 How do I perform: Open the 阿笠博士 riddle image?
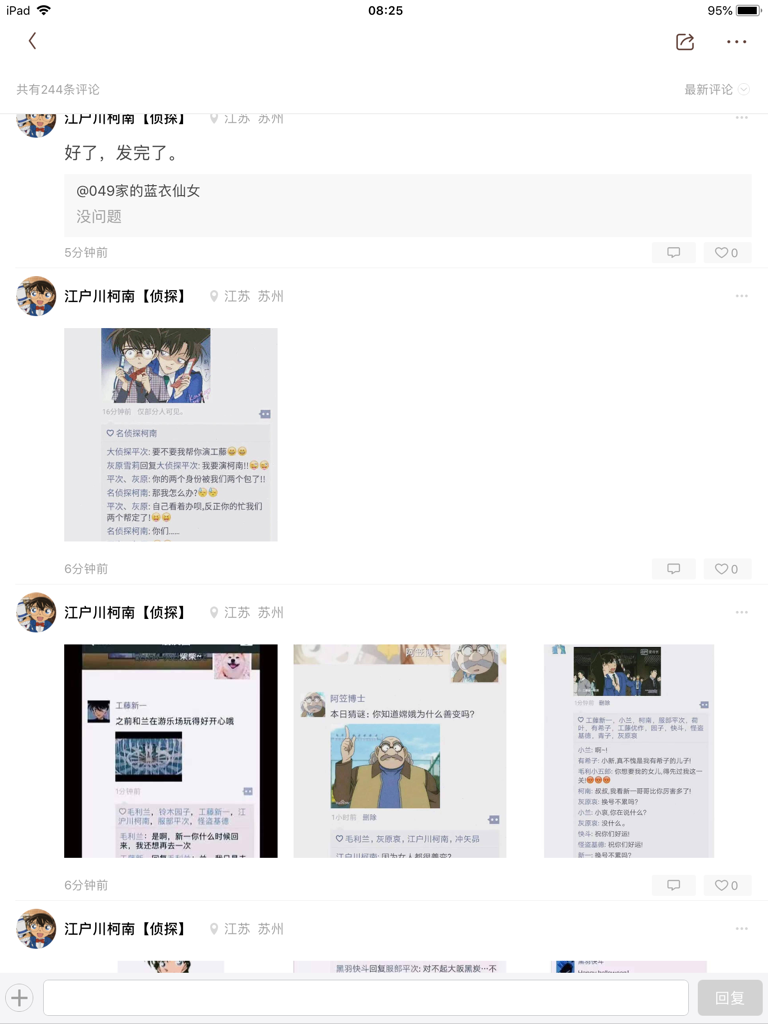point(399,750)
